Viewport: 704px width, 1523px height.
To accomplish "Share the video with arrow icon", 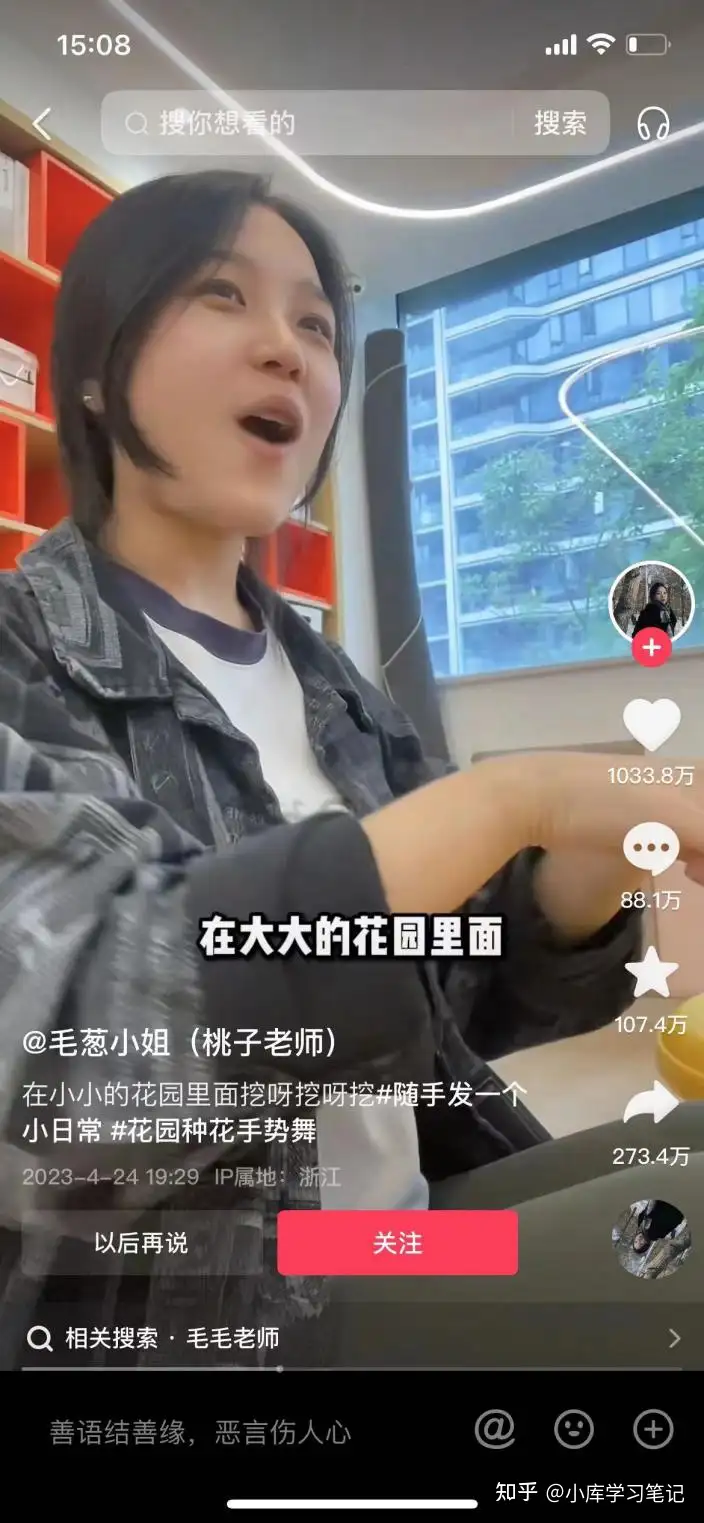I will (651, 1103).
